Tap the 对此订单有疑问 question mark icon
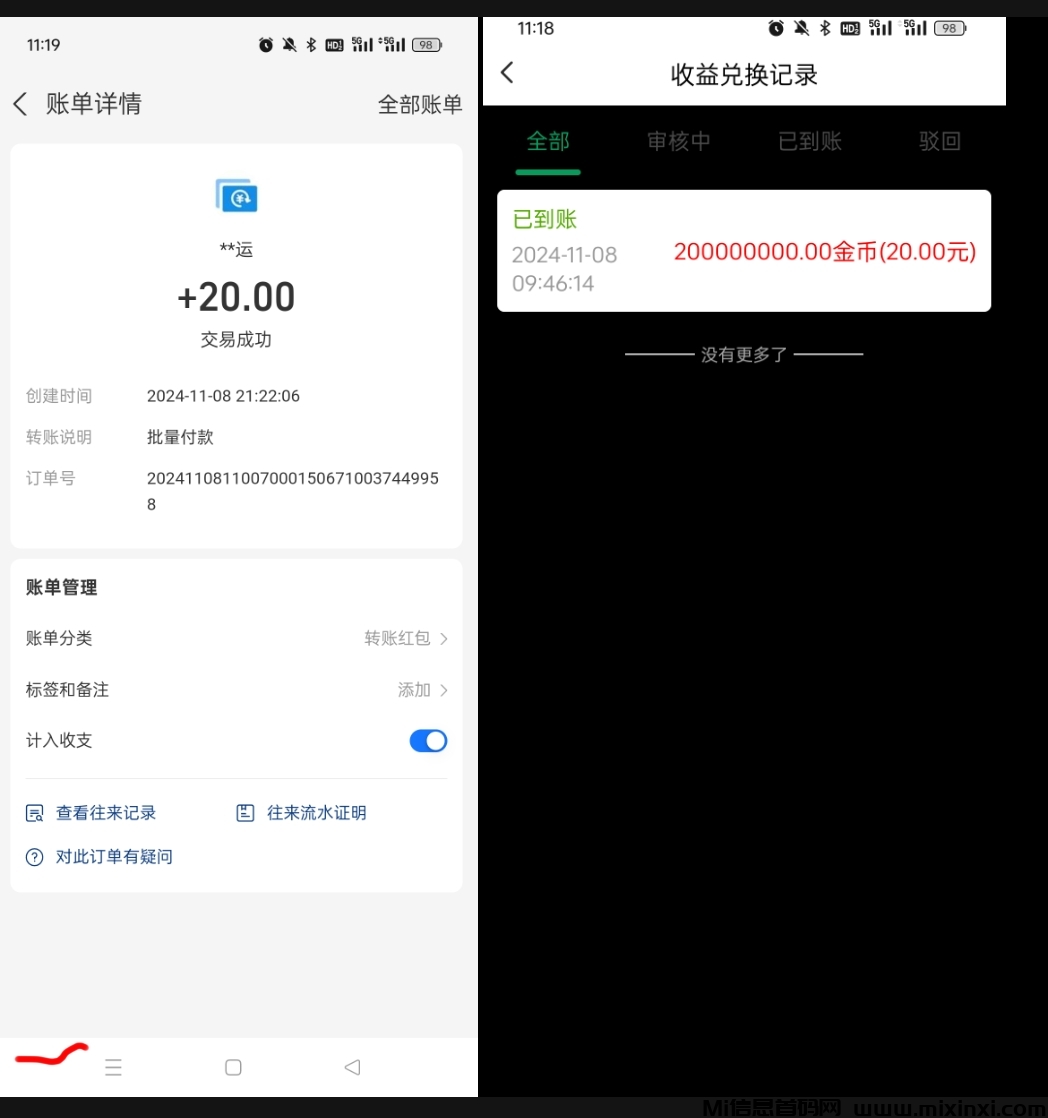Viewport: 1048px width, 1118px height. [33, 857]
